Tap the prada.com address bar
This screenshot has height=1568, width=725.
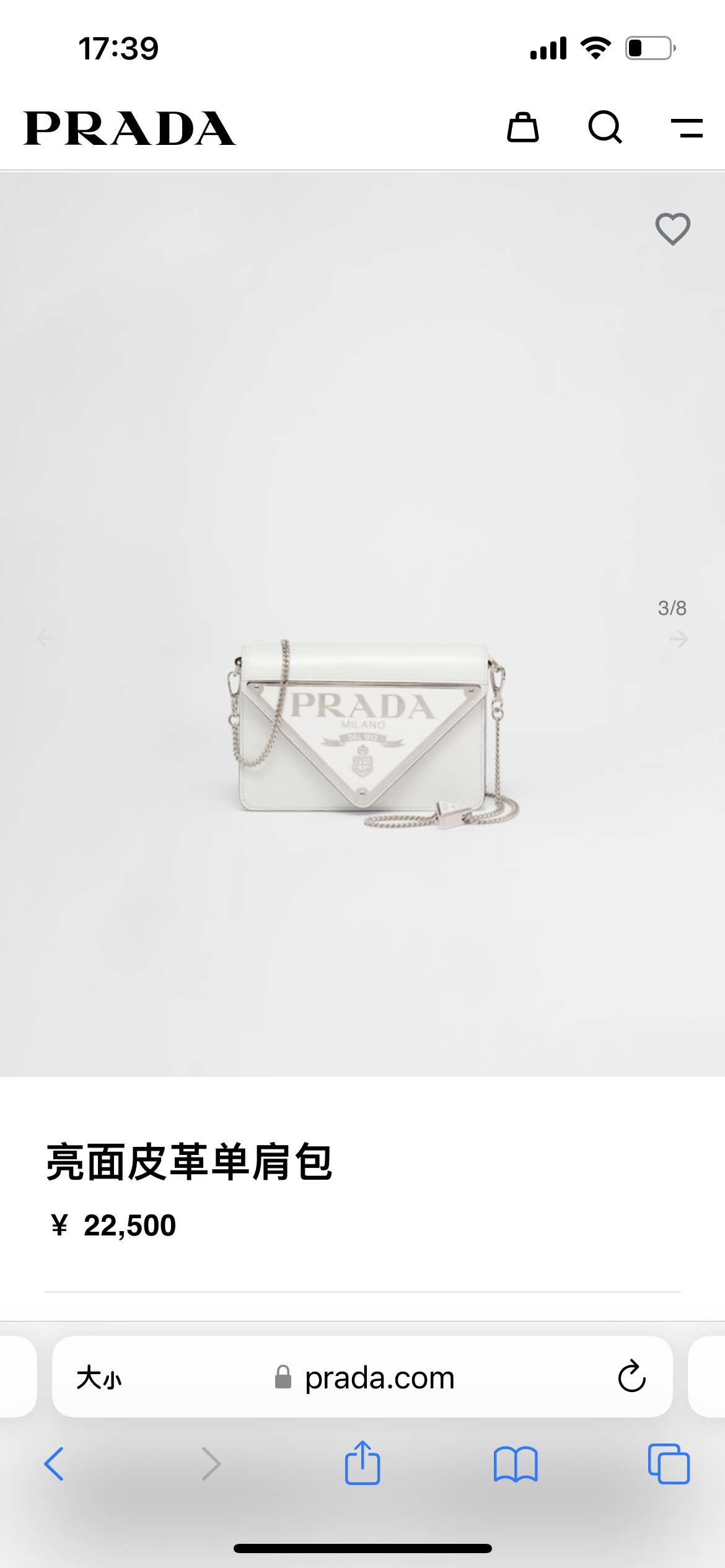pos(379,1378)
